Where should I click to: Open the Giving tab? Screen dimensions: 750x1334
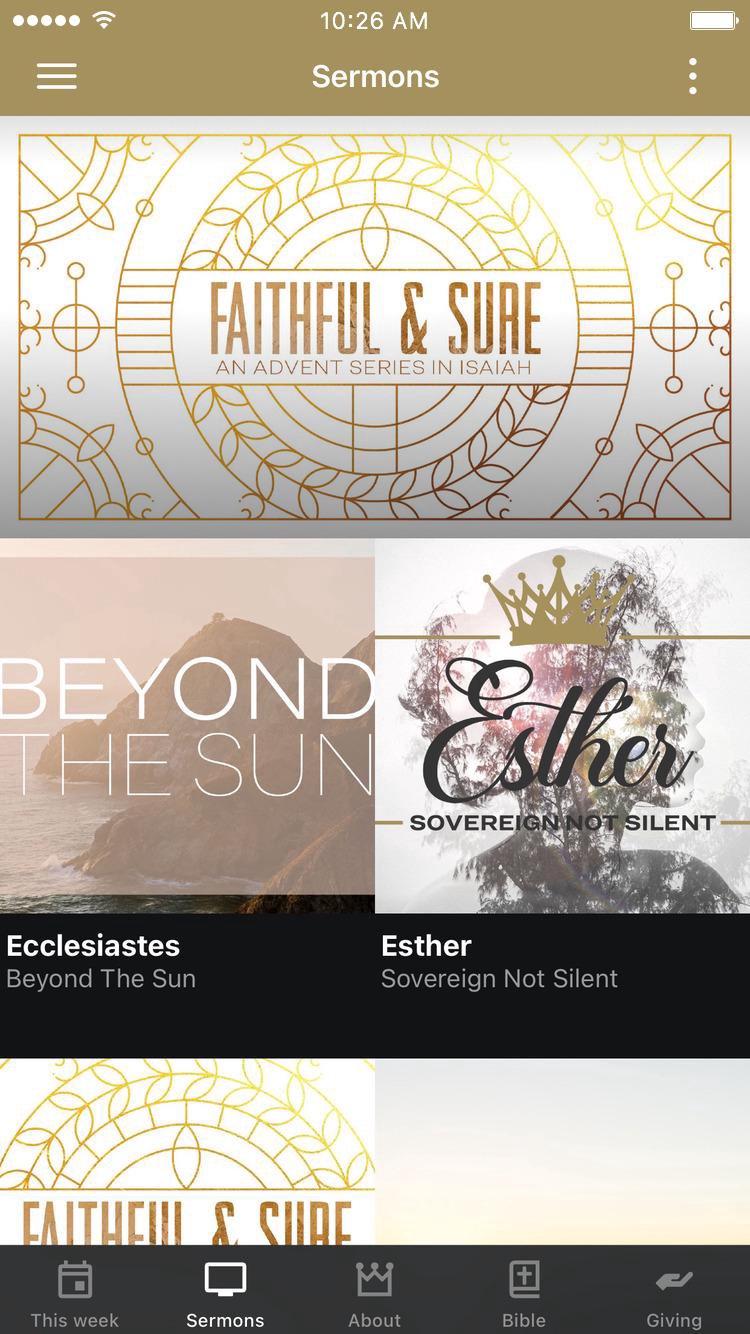point(674,1293)
